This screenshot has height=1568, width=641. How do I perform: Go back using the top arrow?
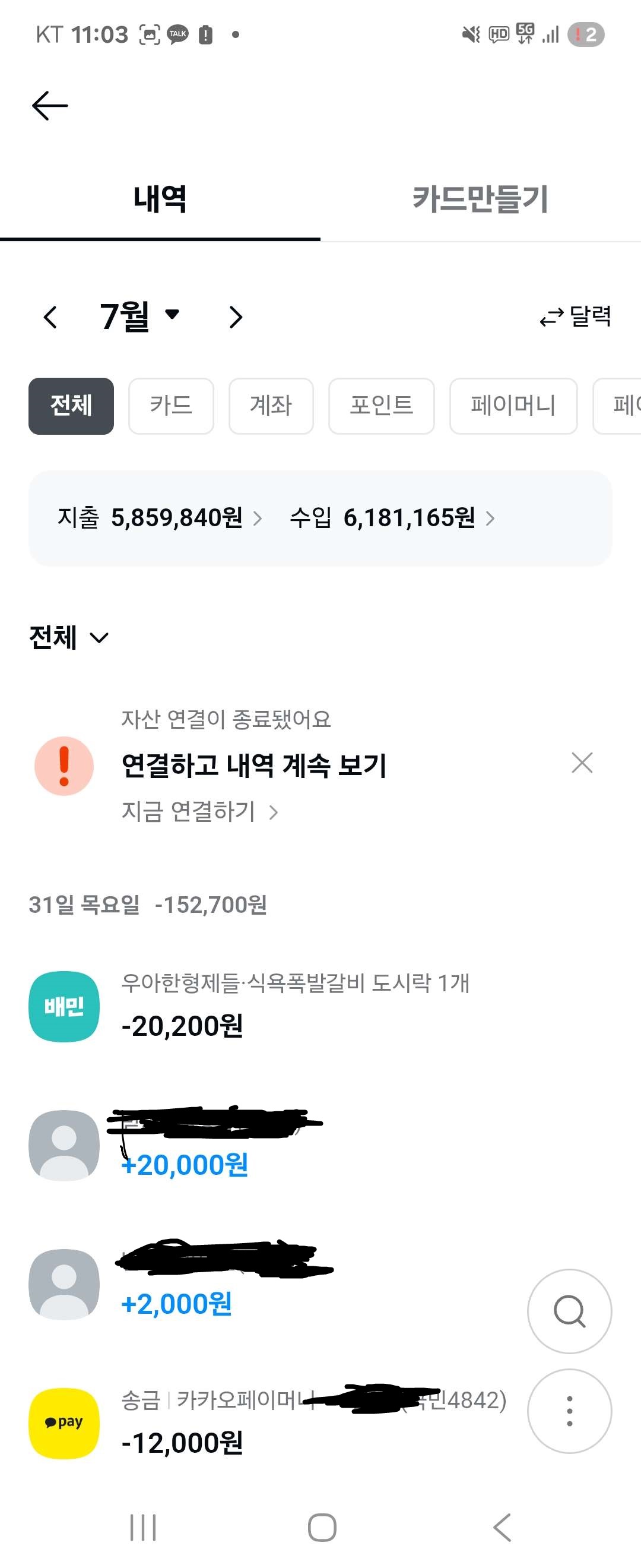pos(50,106)
